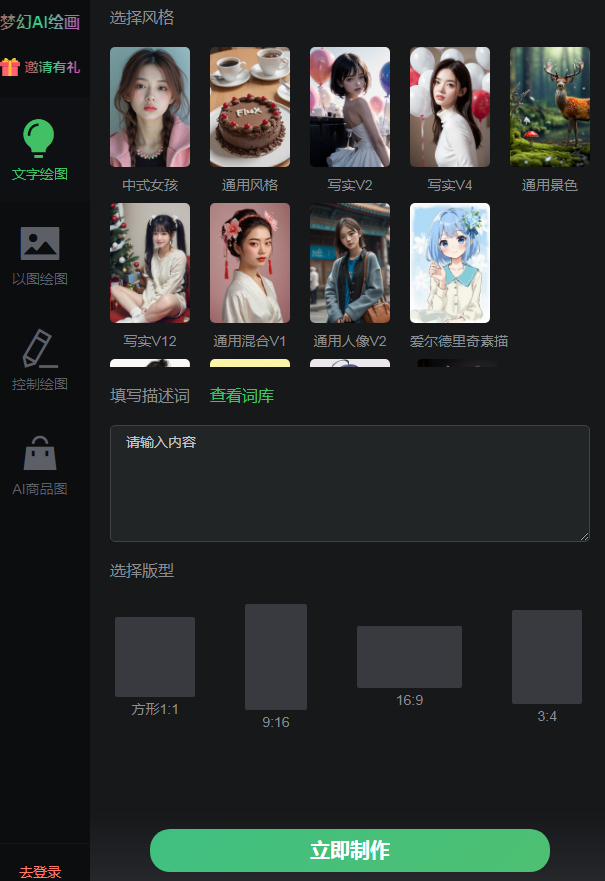
Task: Open the 邀请有礼 invite reward link
Action: [41, 68]
